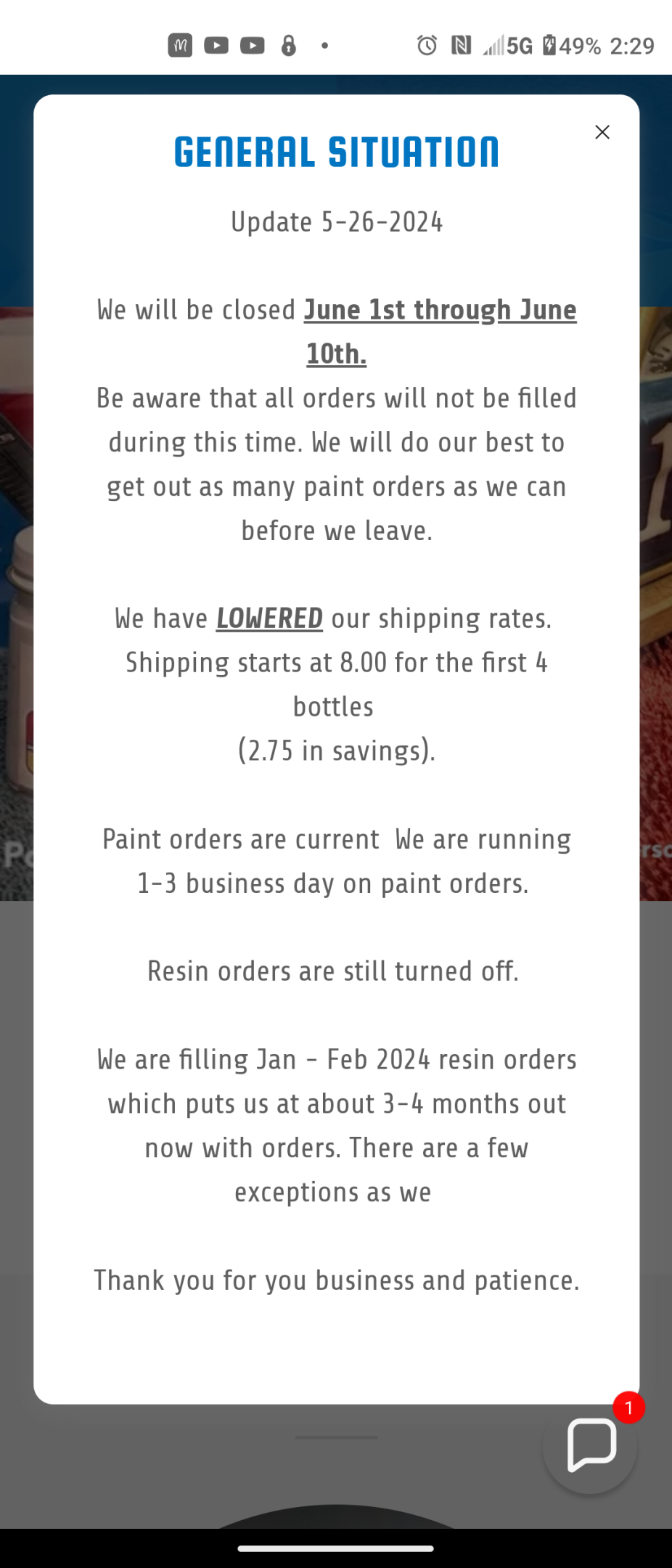This screenshot has width=672, height=1568.
Task: Close the General Situation popup
Action: click(602, 132)
